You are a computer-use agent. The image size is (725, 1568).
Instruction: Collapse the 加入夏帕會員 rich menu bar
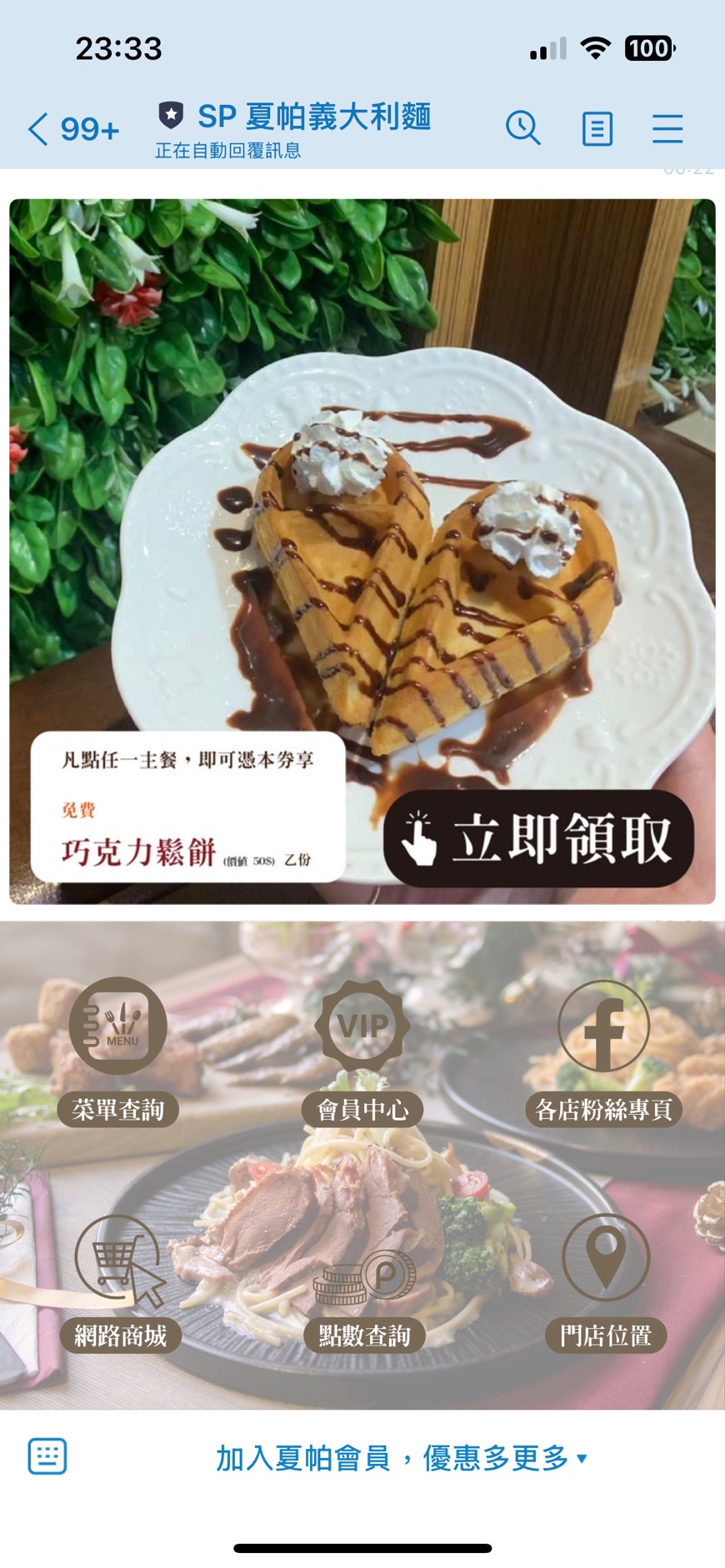pyautogui.click(x=401, y=1458)
